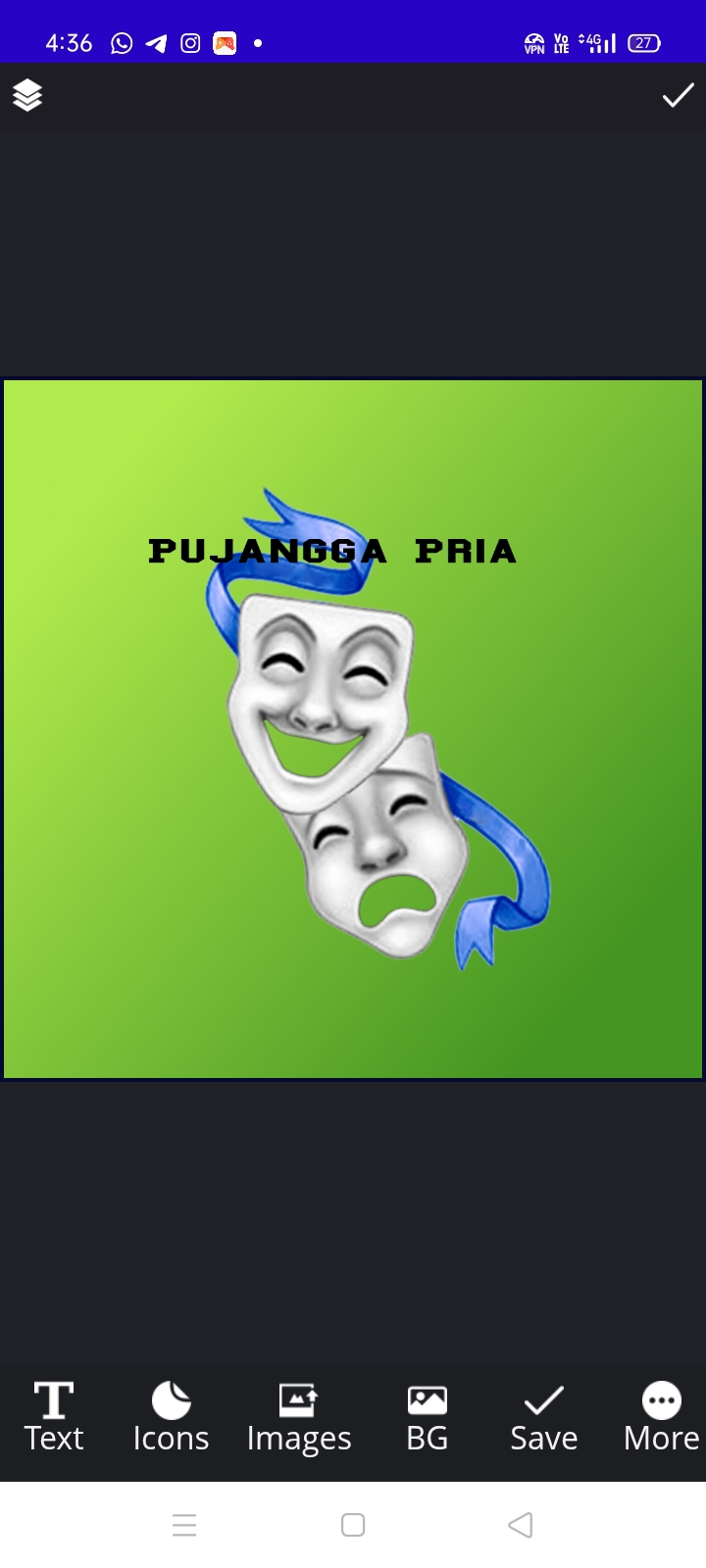Open the Icons library
Screen dimensions: 706x1568
click(x=171, y=1417)
